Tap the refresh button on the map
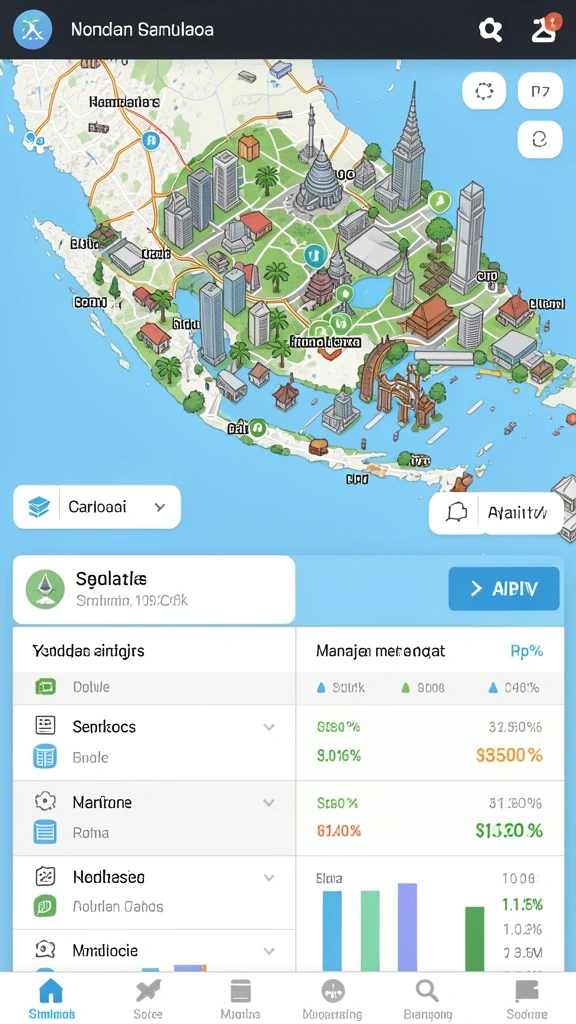 (540, 138)
